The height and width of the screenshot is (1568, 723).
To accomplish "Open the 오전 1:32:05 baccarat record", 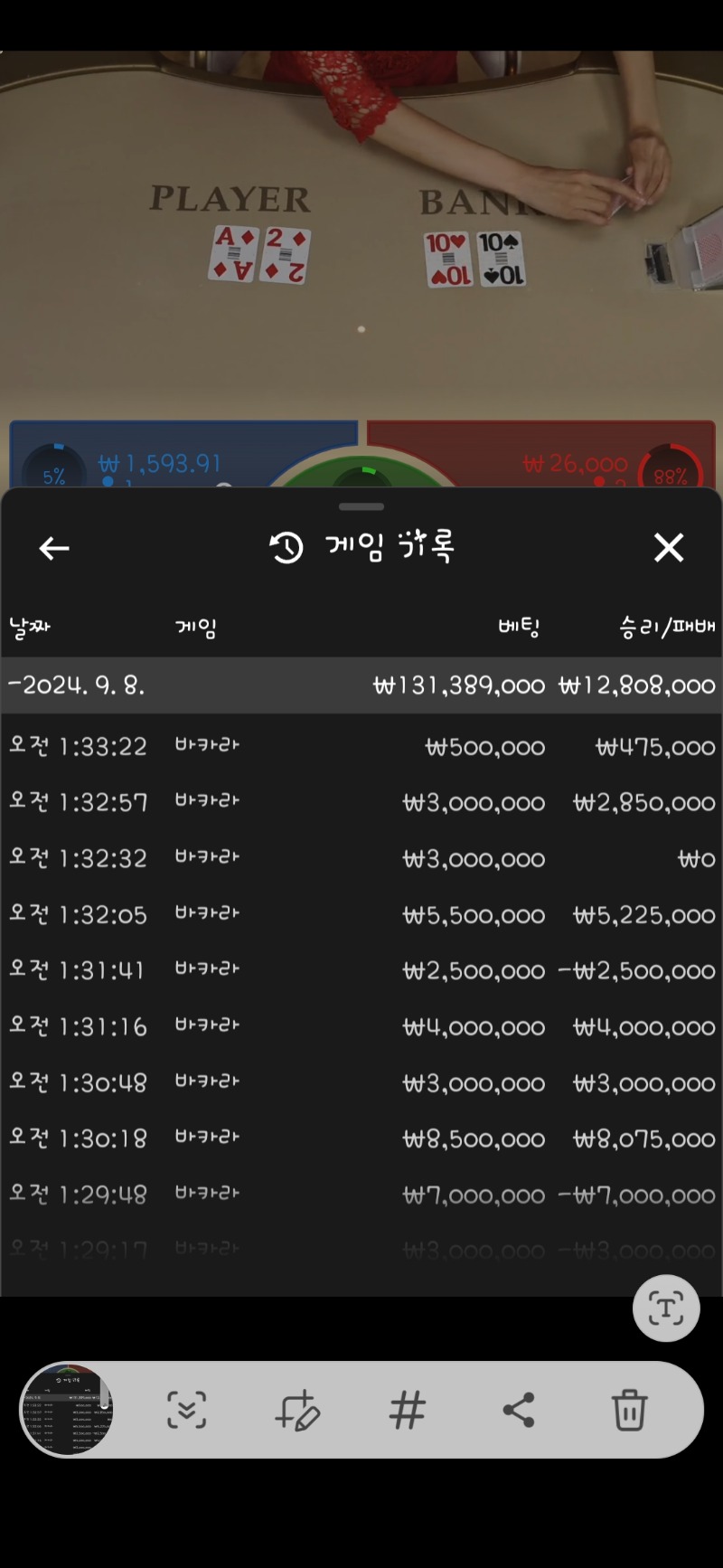I will (x=361, y=915).
